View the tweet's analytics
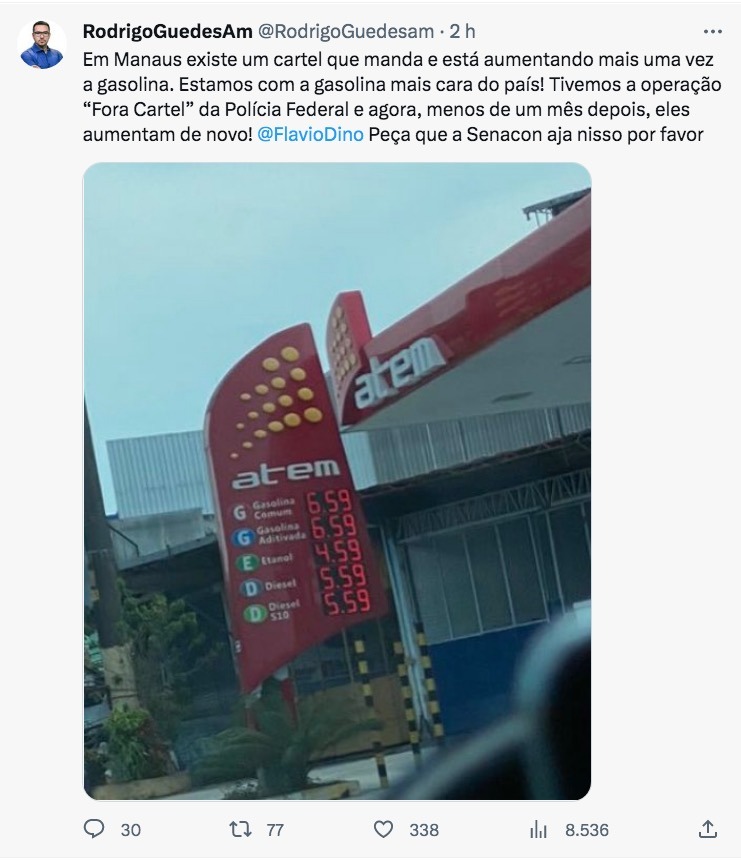 pyautogui.click(x=539, y=829)
